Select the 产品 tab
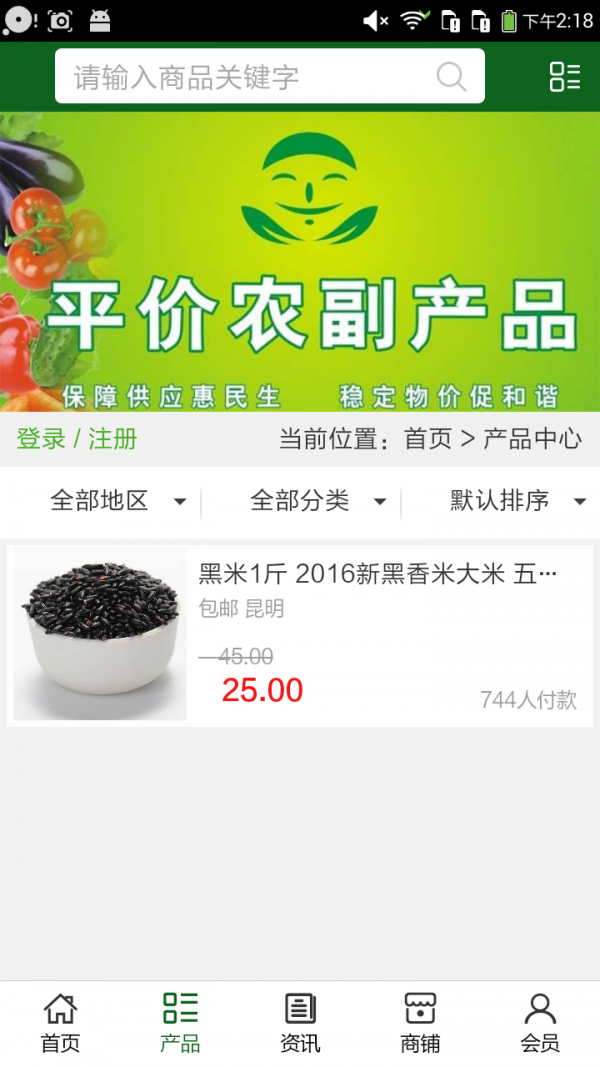 pos(180,1023)
